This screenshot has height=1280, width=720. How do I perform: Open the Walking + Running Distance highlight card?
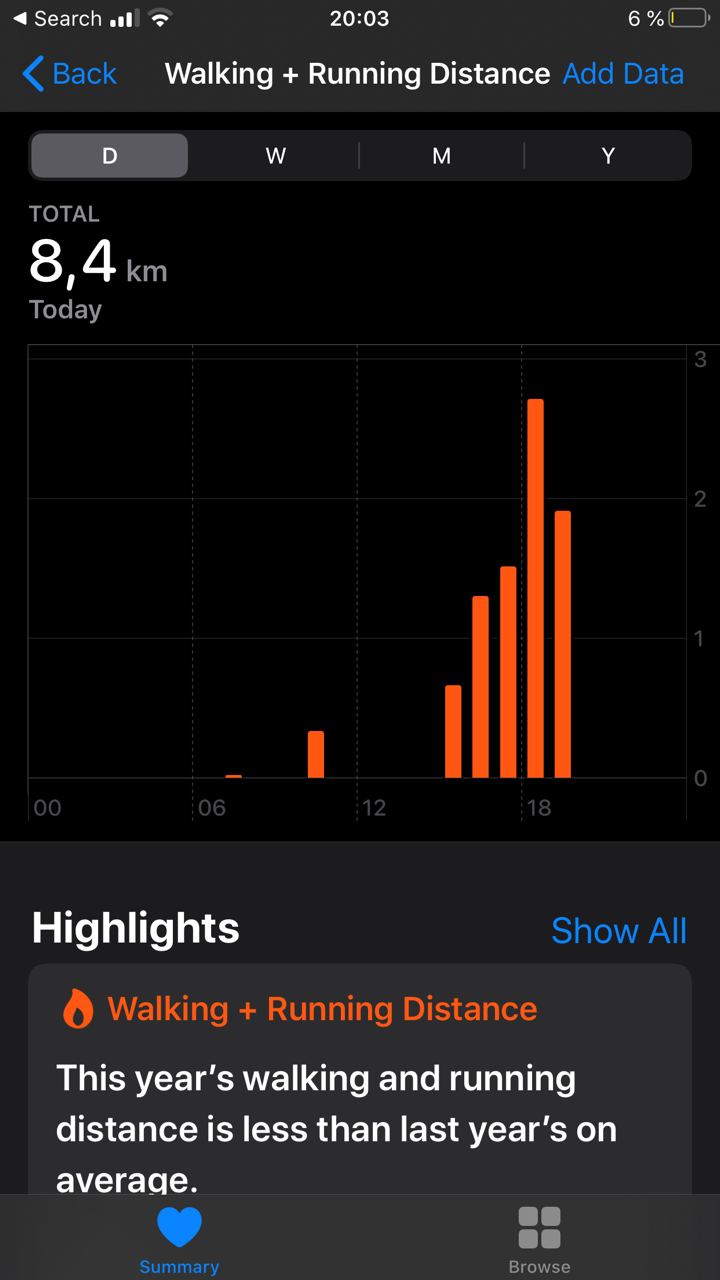click(x=360, y=1079)
